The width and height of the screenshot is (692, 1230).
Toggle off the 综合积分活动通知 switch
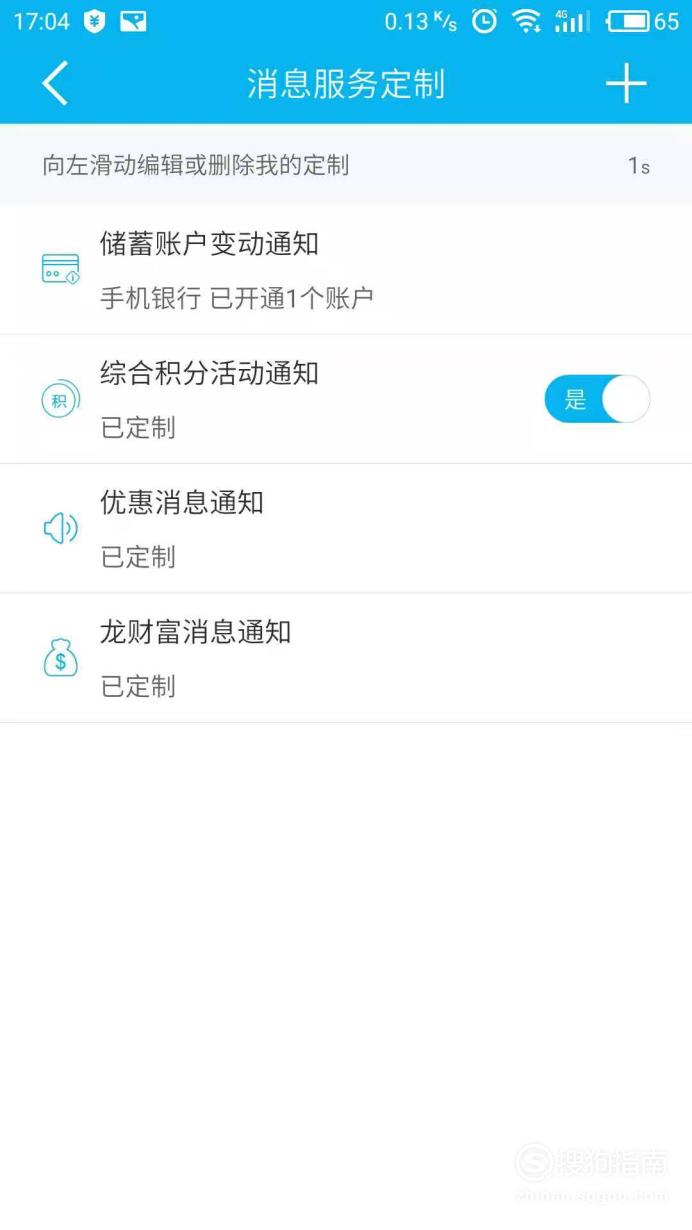click(597, 399)
